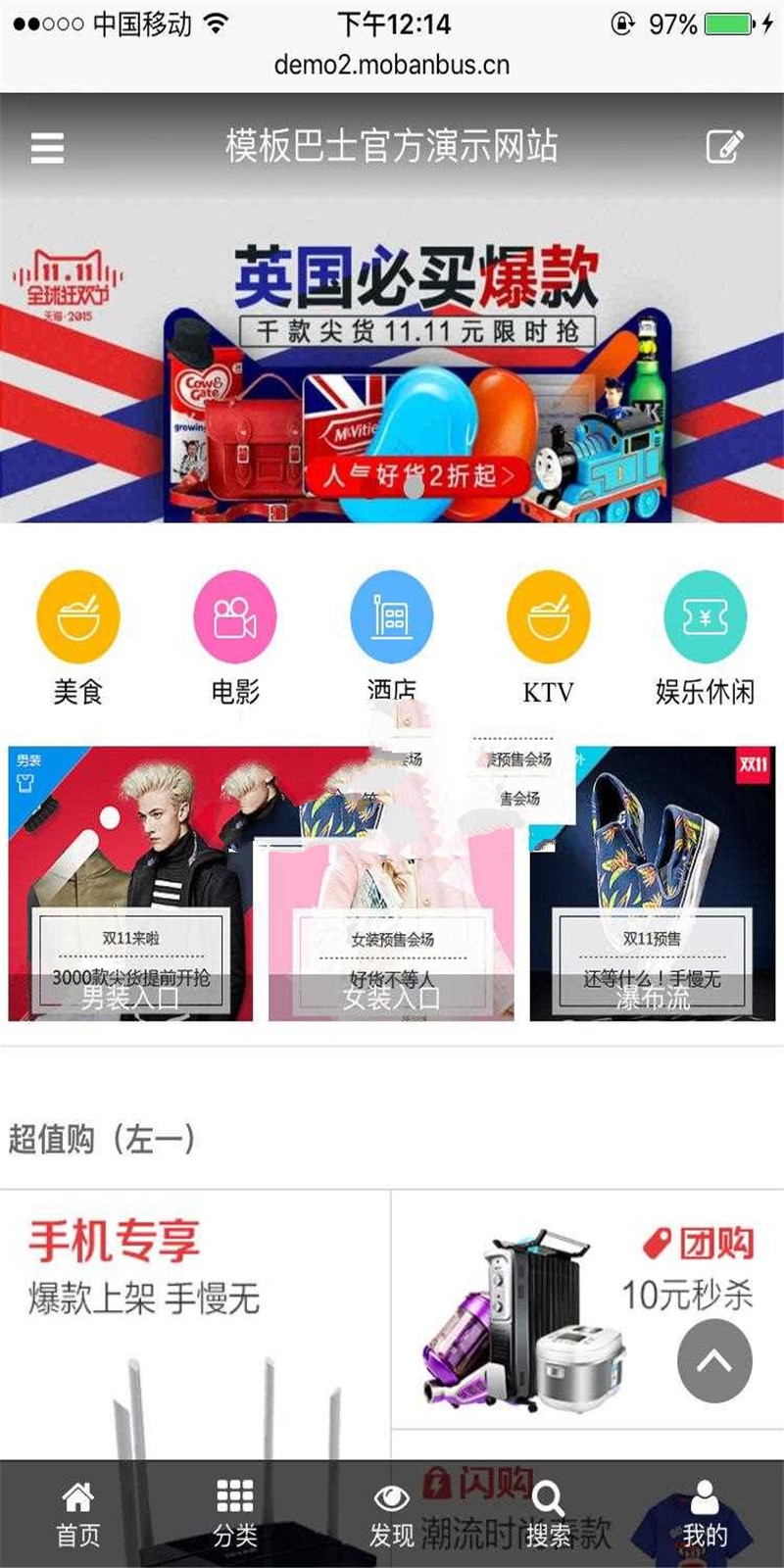Open the 我的 profile tab

pyautogui.click(x=705, y=1514)
